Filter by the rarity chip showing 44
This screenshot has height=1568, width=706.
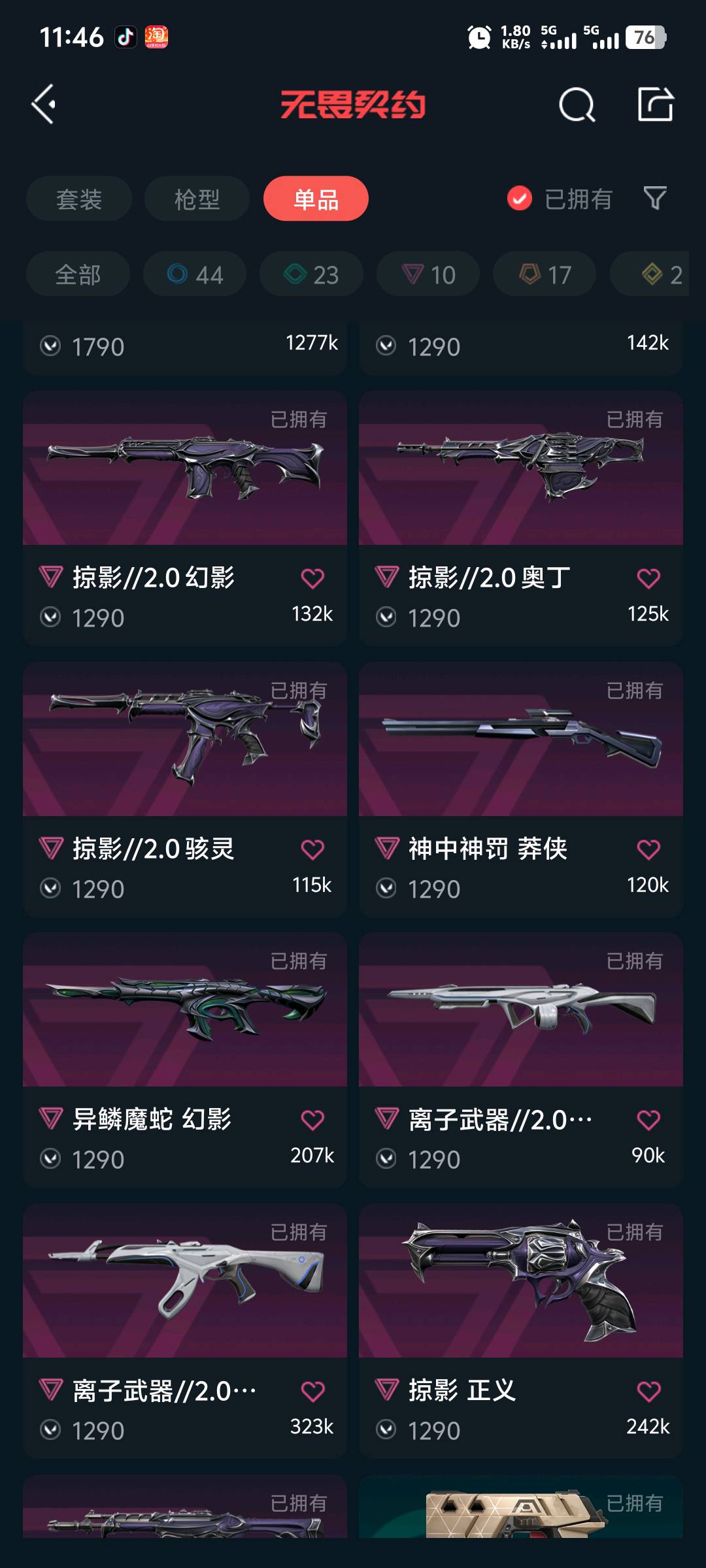click(x=195, y=274)
